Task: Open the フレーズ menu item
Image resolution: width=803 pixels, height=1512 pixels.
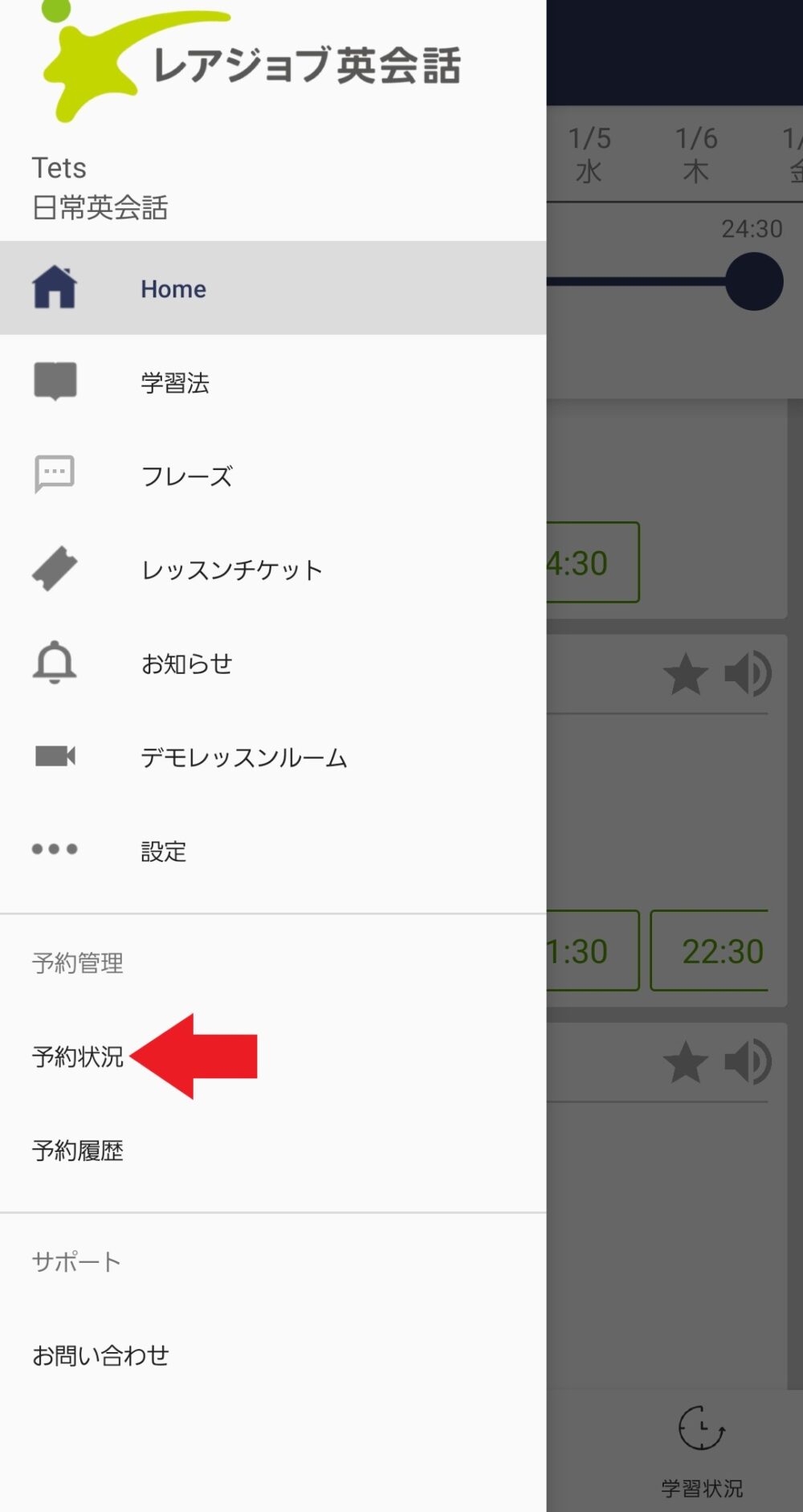Action: 273,476
